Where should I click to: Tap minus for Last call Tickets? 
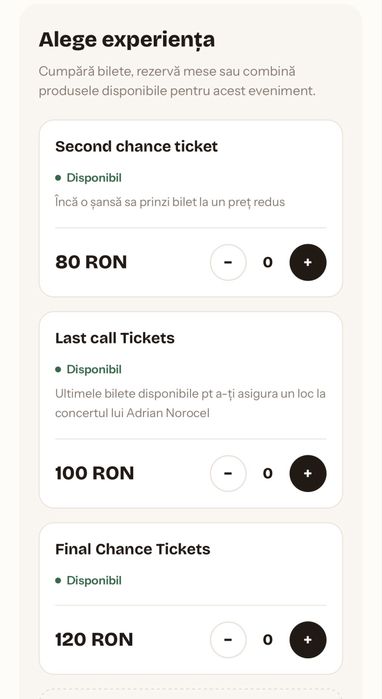(x=228, y=473)
